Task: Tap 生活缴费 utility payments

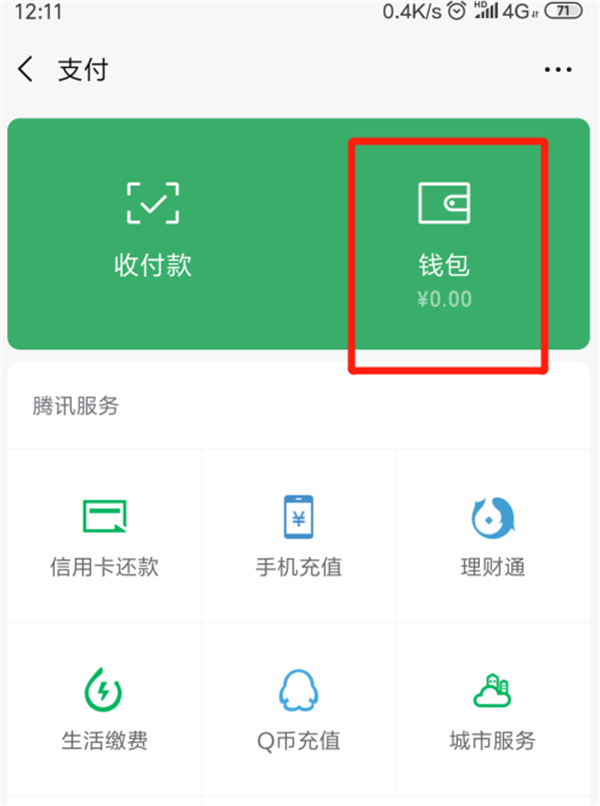Action: pyautogui.click(x=104, y=710)
